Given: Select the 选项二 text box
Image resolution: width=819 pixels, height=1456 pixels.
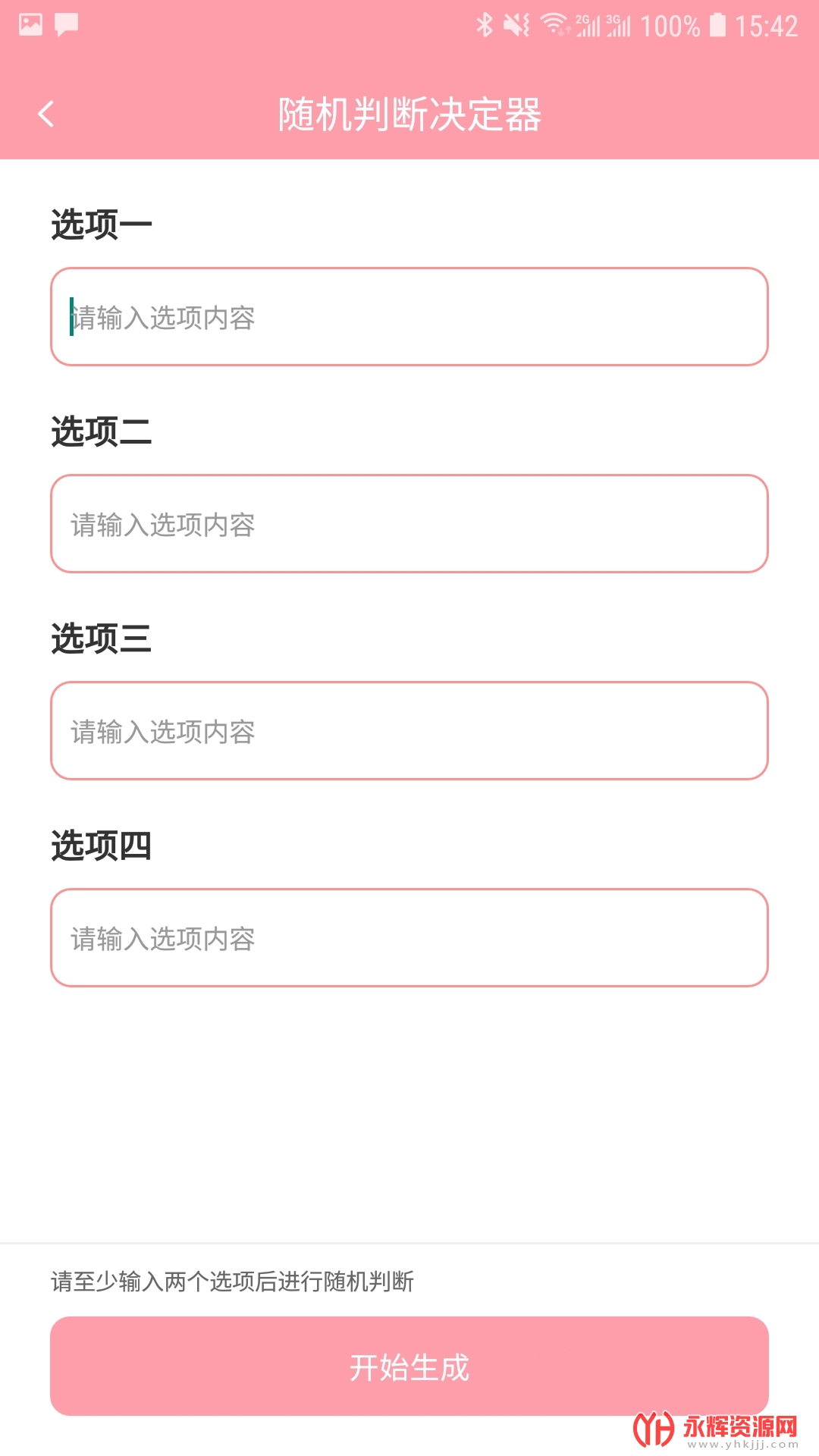Looking at the screenshot, I should click(x=409, y=524).
